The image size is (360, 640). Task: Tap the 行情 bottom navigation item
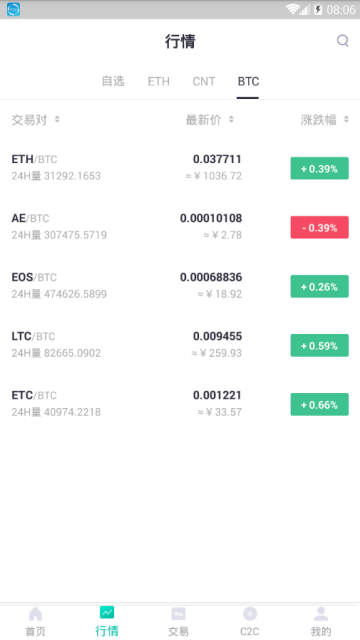(107, 621)
